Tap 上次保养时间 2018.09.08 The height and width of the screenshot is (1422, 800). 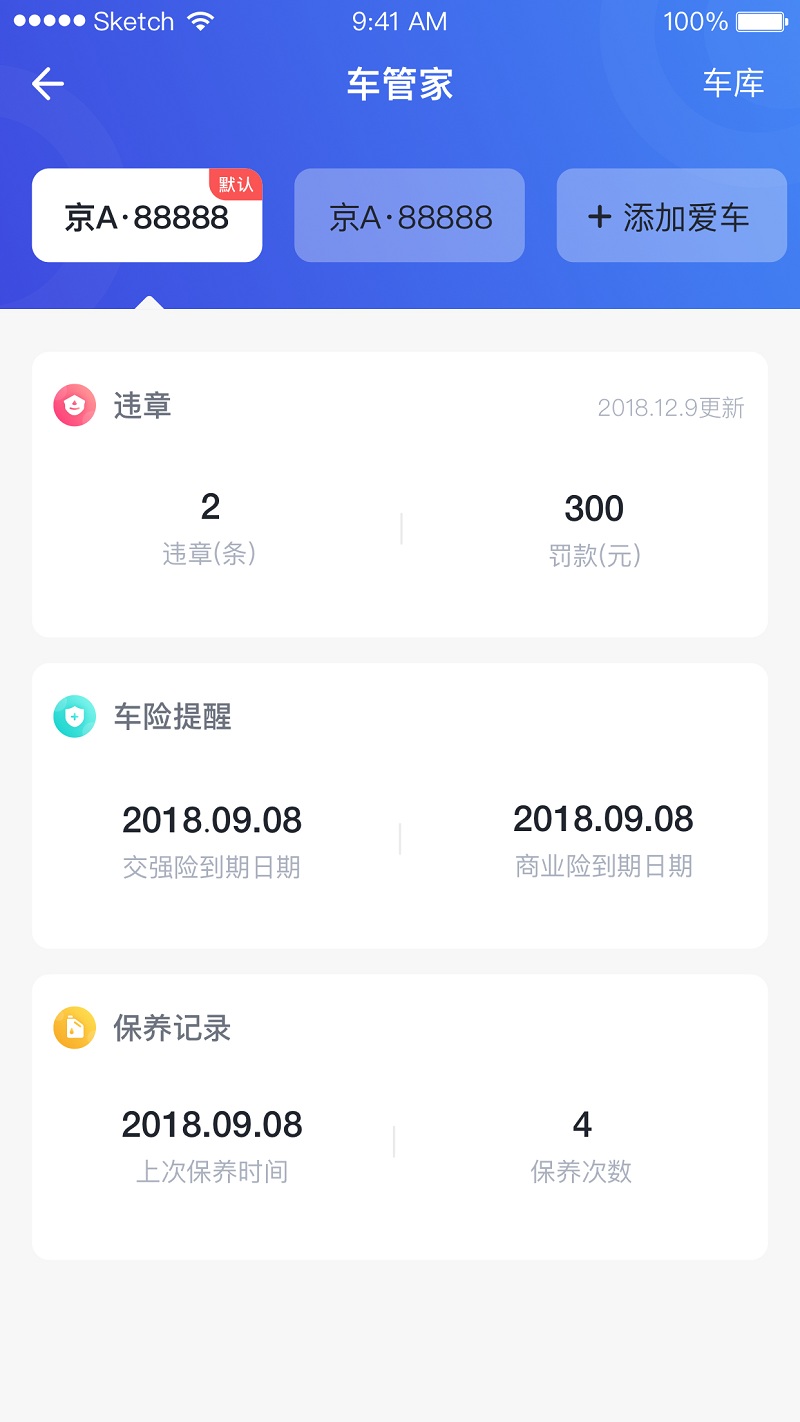tap(212, 1145)
